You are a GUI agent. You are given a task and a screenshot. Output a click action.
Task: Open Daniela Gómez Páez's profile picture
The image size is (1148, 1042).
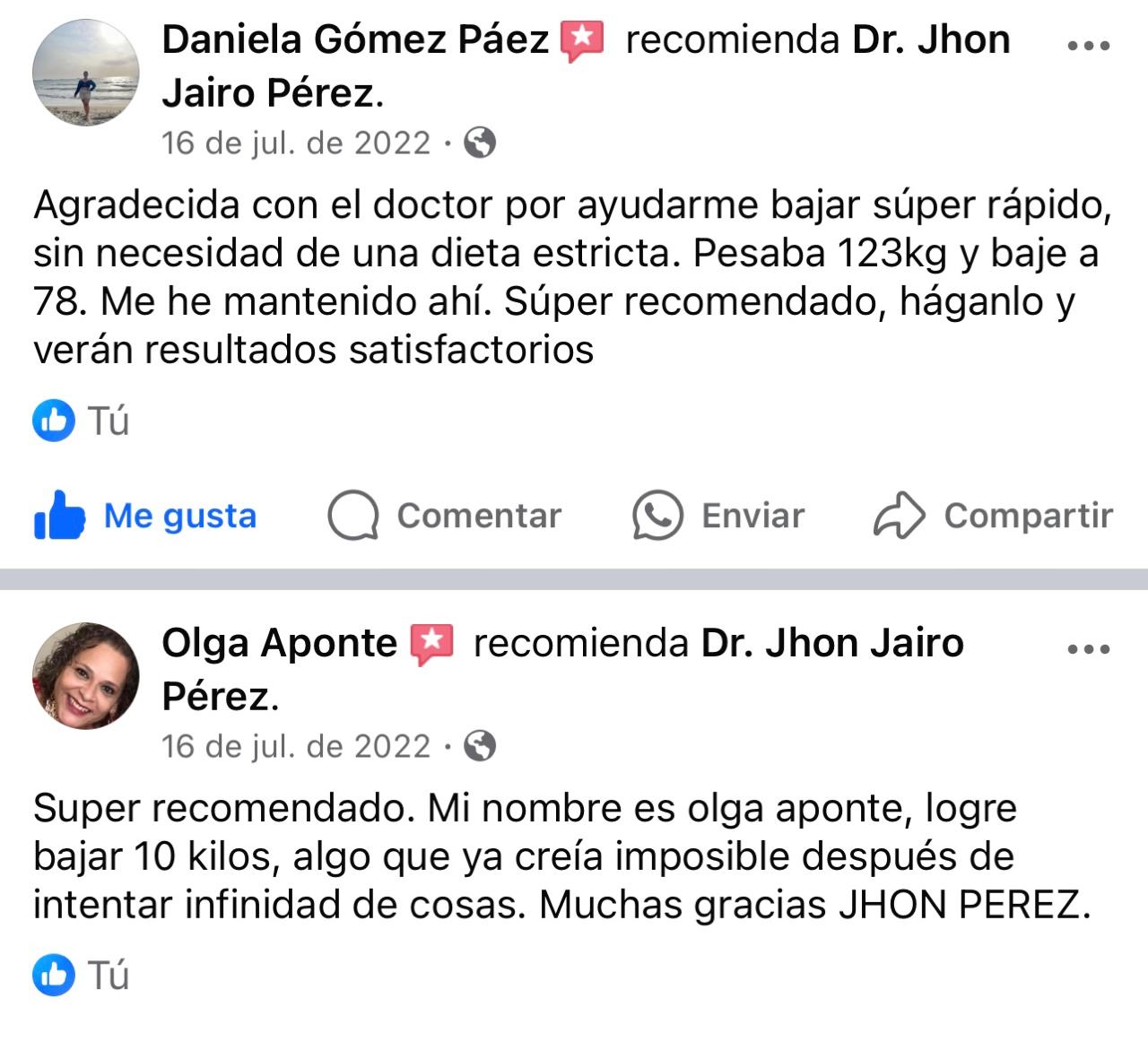[x=86, y=73]
